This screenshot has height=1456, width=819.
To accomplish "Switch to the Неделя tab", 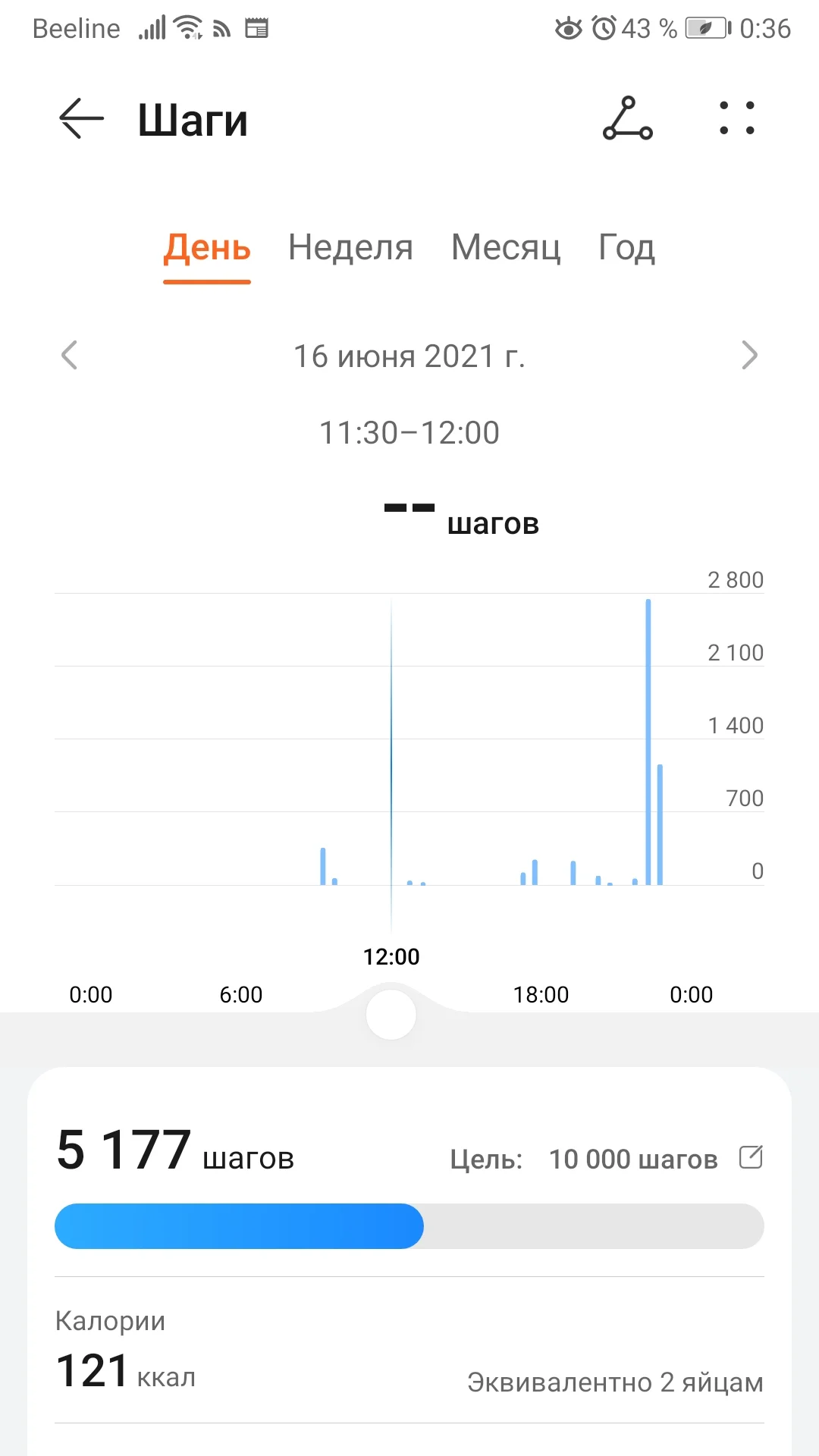I will tap(350, 248).
